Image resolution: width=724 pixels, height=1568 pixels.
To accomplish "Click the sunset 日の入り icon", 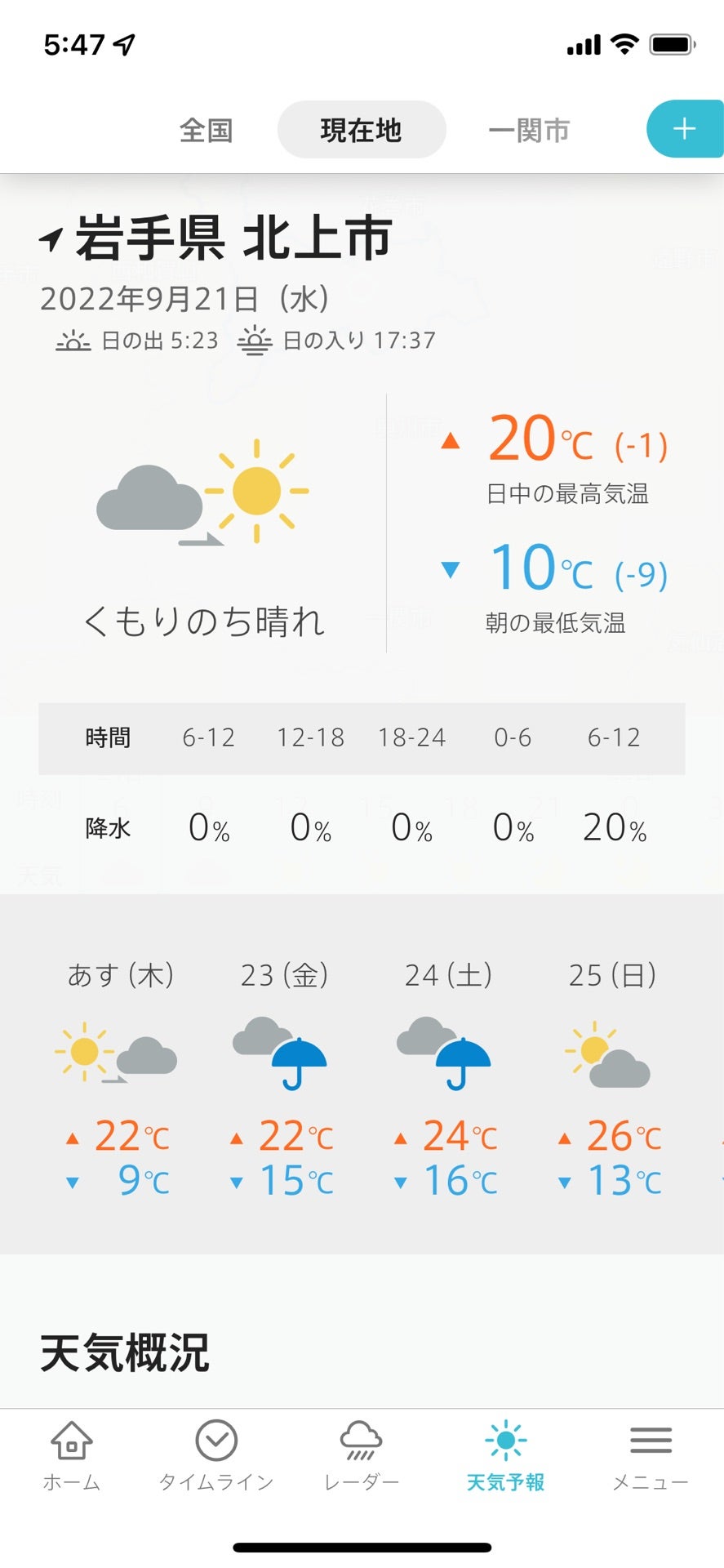I will click(255, 340).
